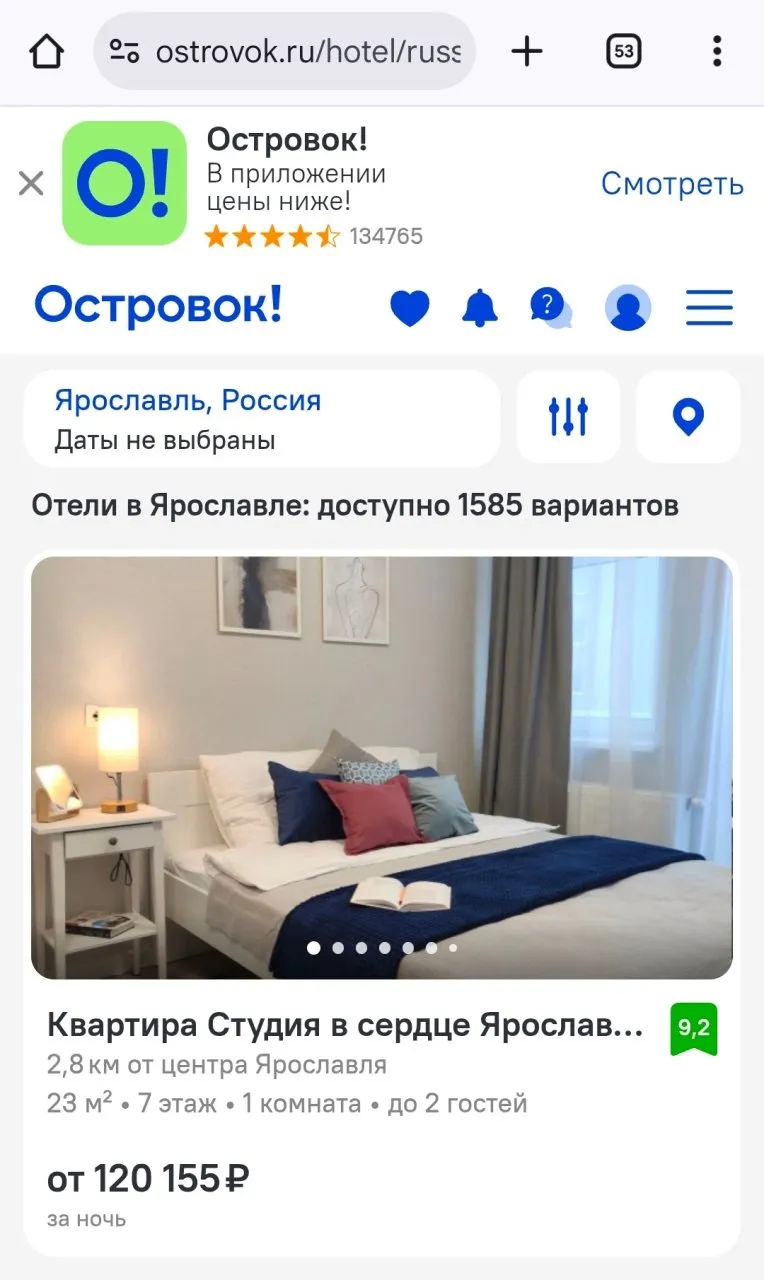The height and width of the screenshot is (1280, 764).
Task: Show hotels on the map
Action: coord(688,417)
